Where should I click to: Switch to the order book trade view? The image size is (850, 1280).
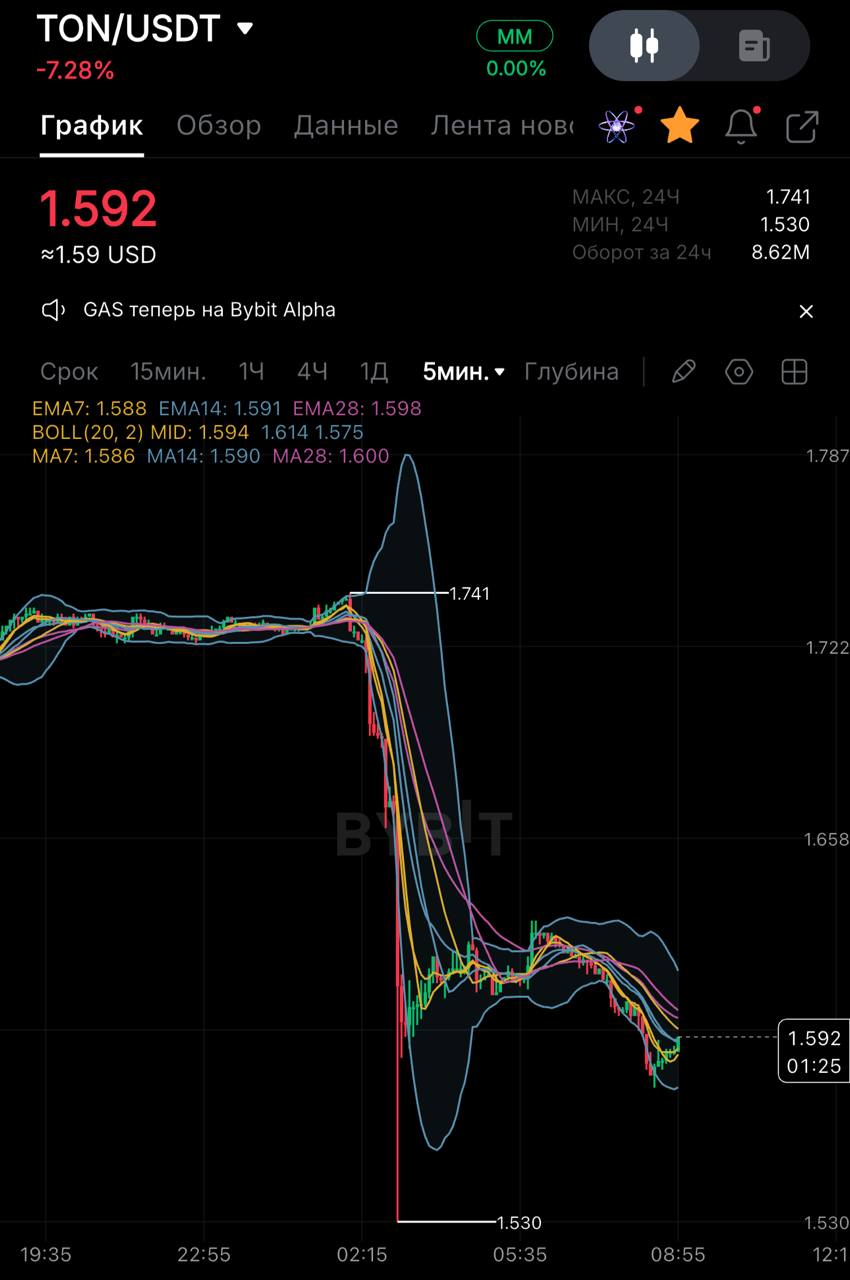pos(754,45)
